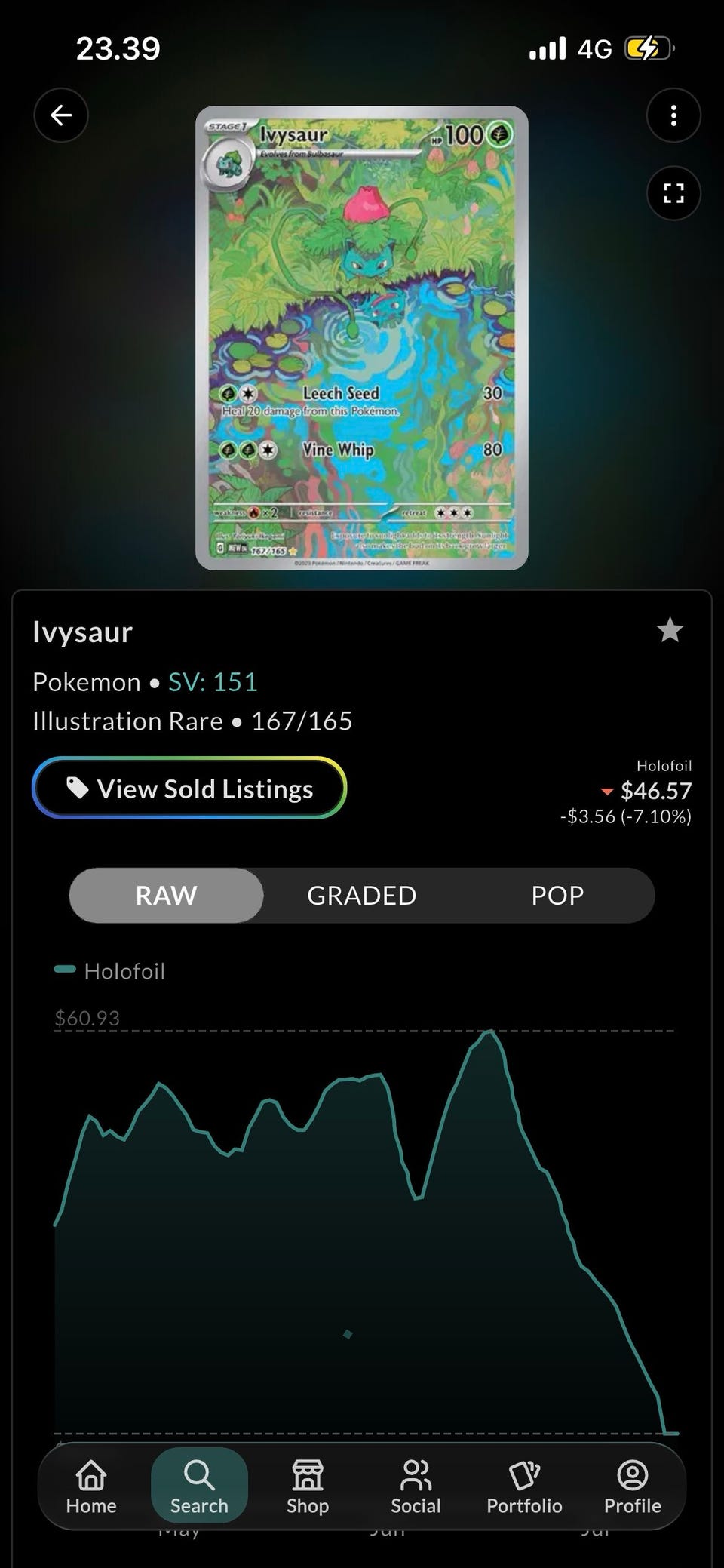Open the Search tab

click(x=199, y=1486)
